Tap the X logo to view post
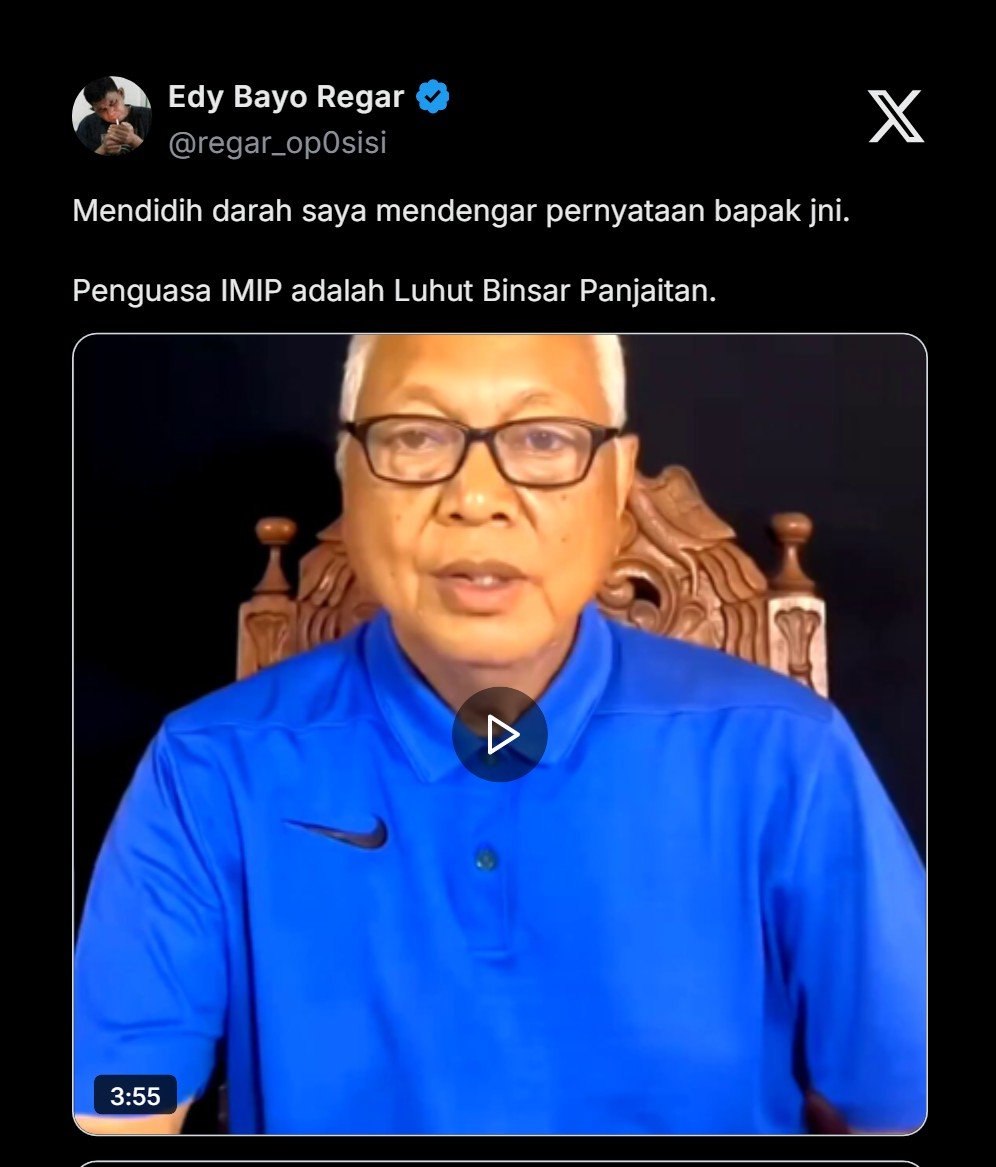 click(x=895, y=116)
